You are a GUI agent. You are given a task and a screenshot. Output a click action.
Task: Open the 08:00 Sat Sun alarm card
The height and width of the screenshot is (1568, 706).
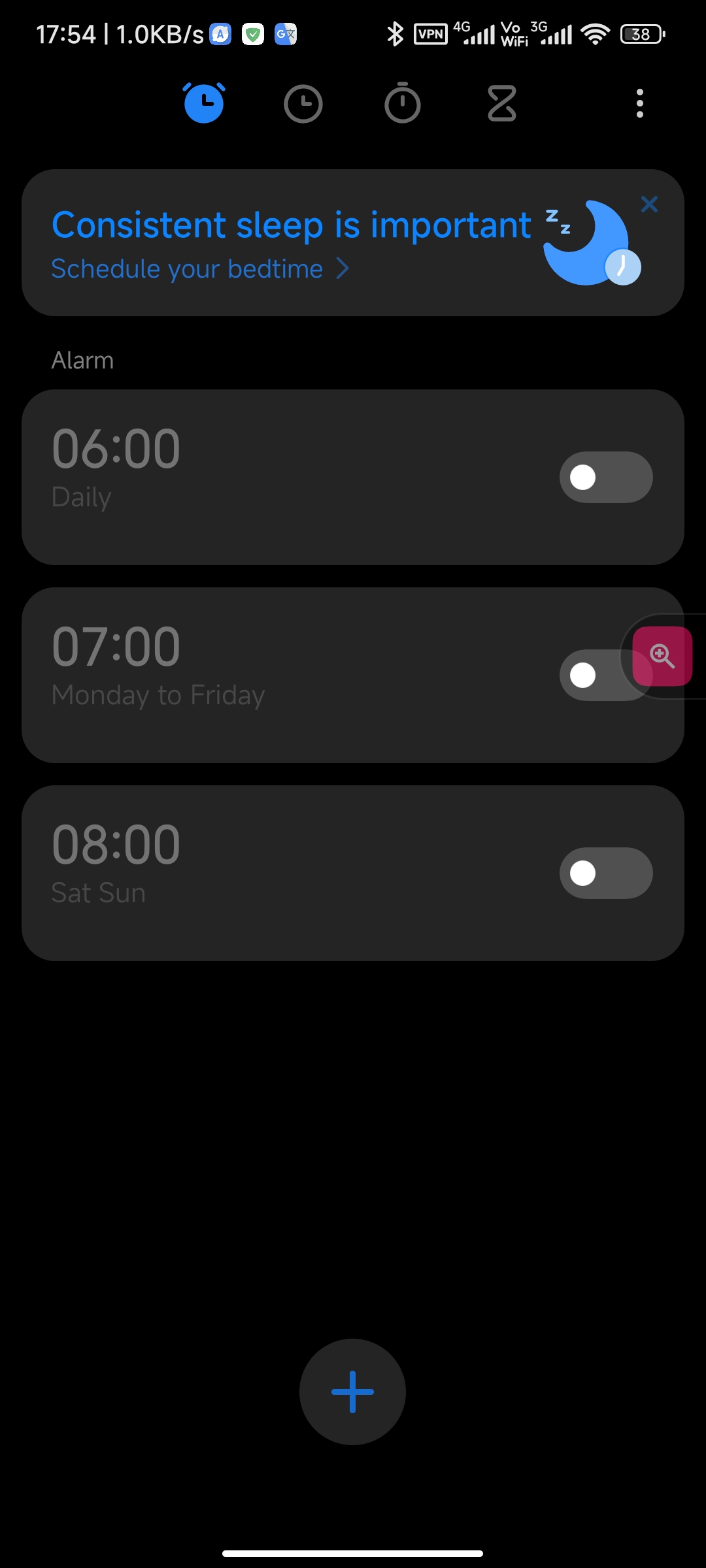point(353,873)
